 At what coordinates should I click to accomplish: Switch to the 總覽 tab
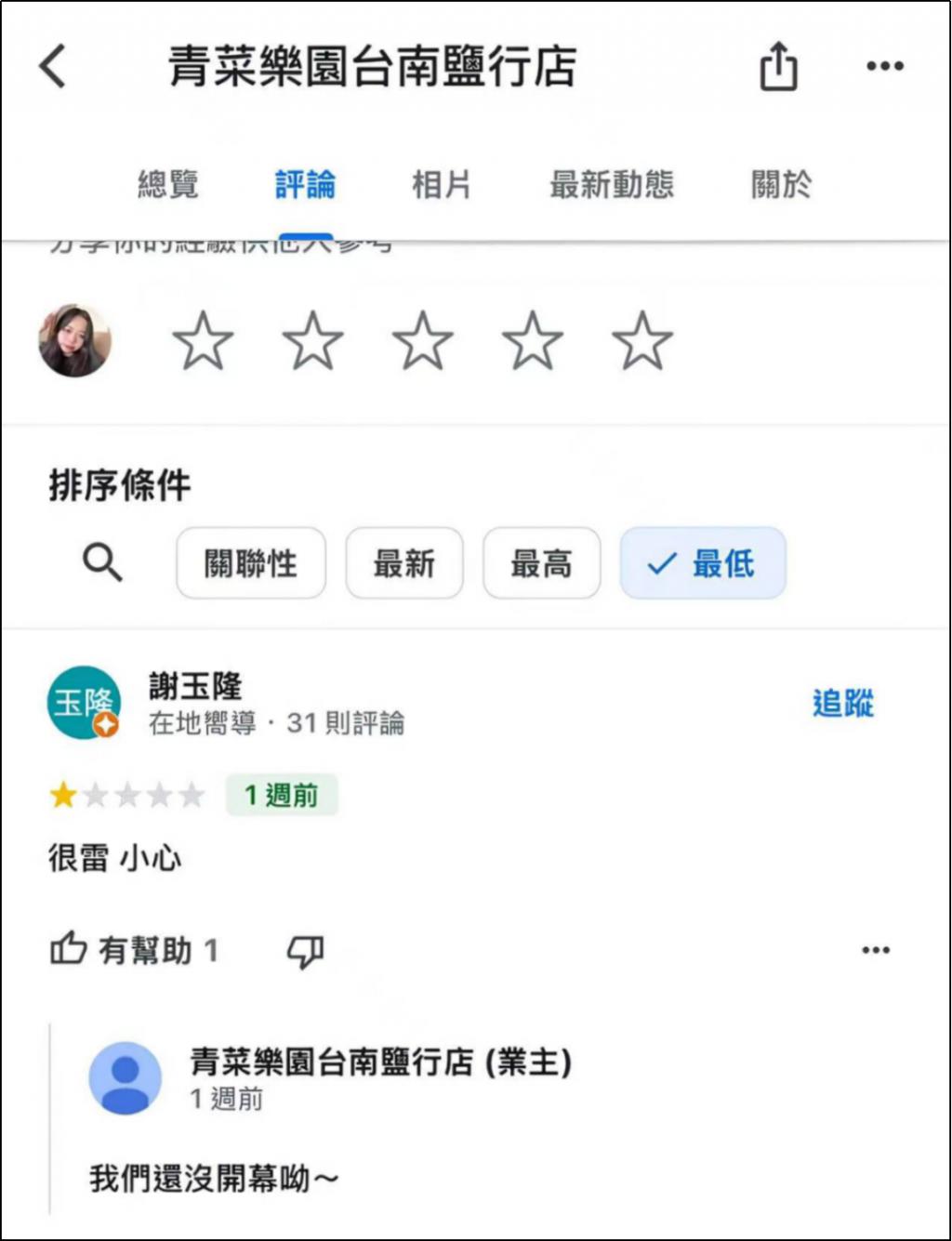tap(168, 184)
